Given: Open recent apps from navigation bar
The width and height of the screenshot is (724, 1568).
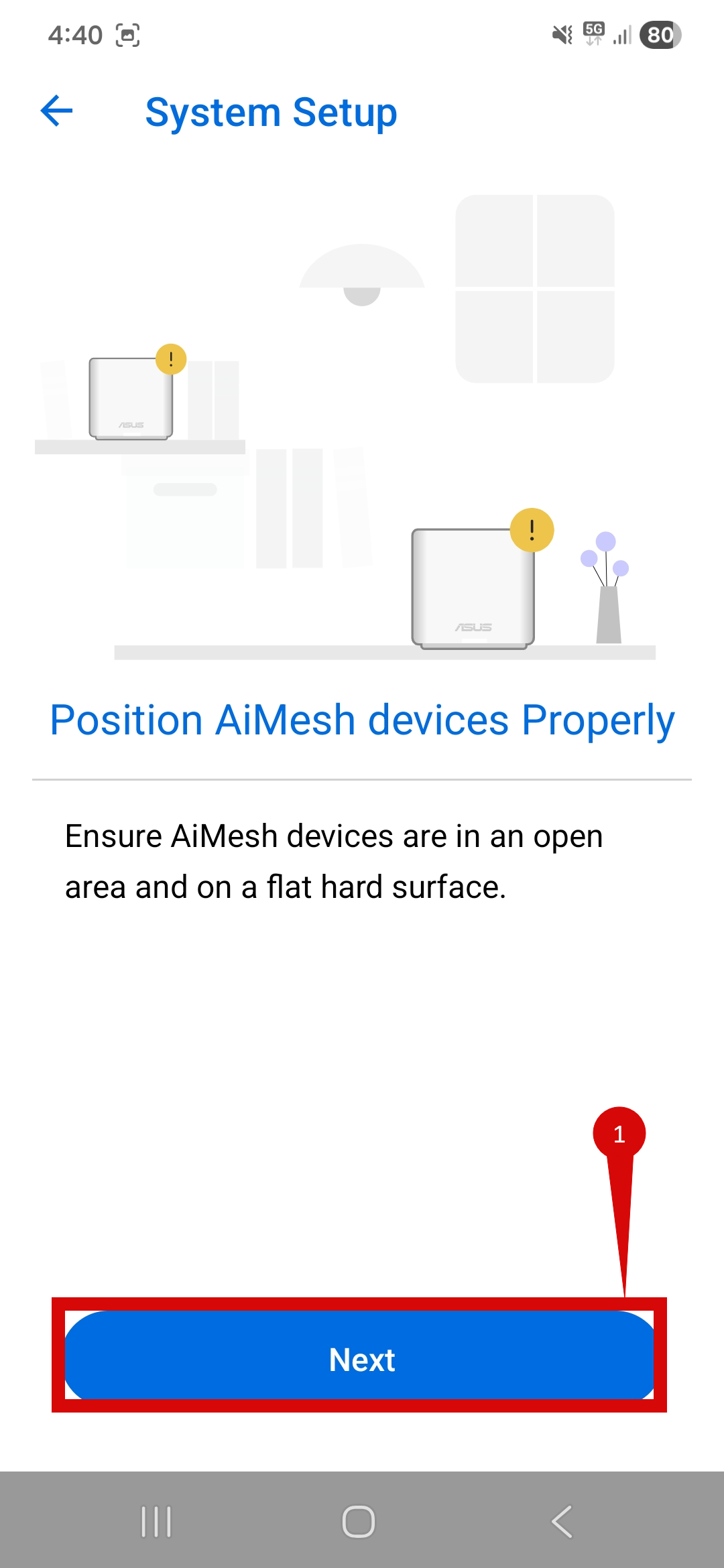Looking at the screenshot, I should tap(156, 1521).
